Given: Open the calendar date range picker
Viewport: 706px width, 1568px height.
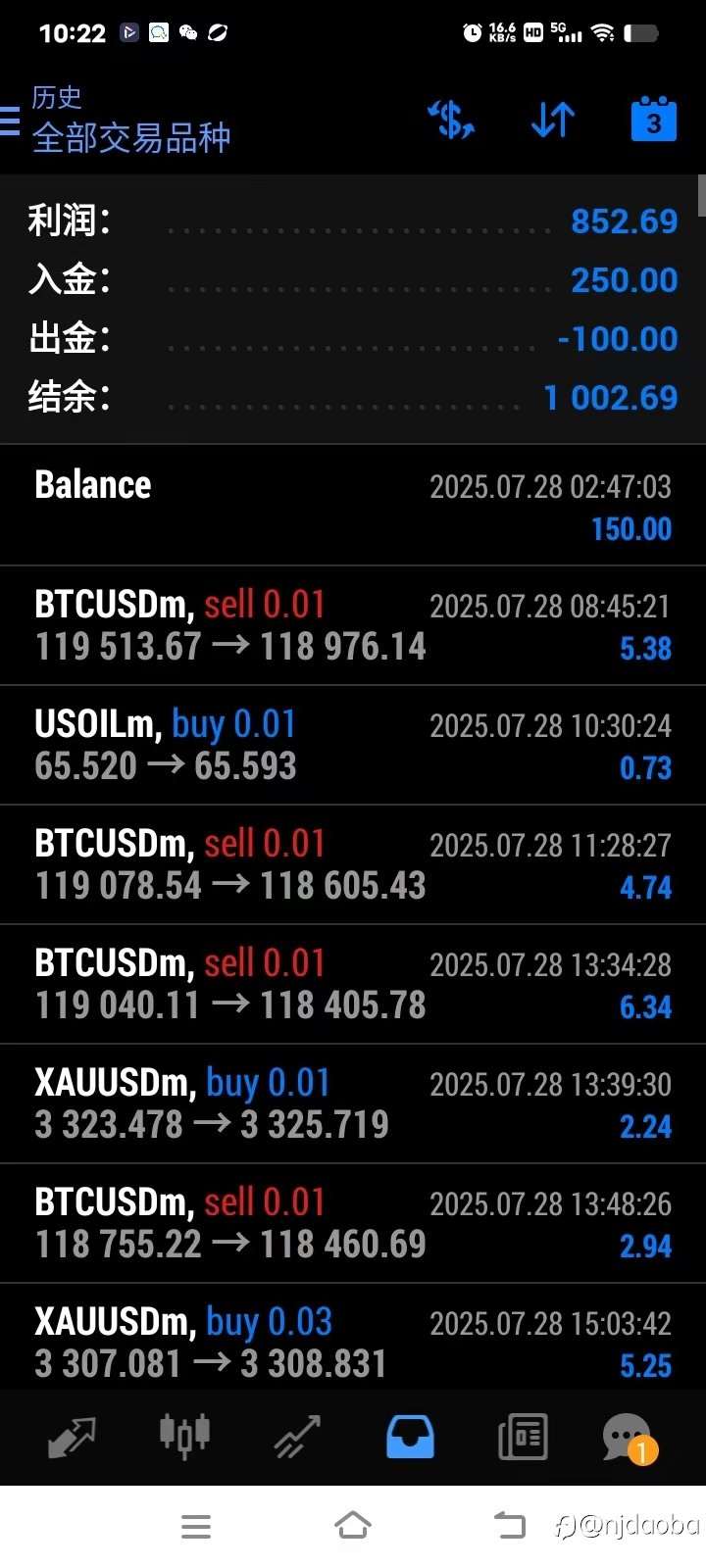Looking at the screenshot, I should [653, 120].
